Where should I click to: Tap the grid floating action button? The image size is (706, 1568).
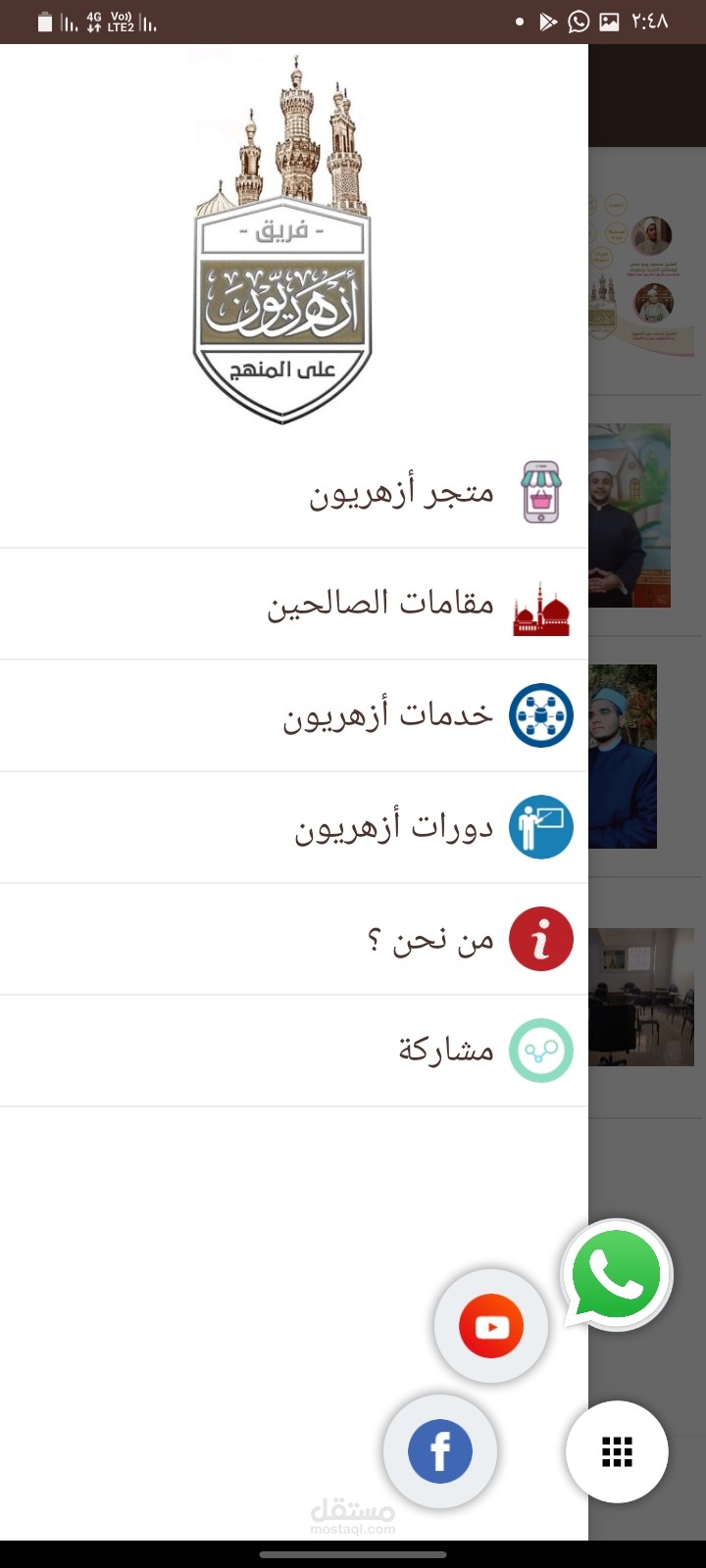pyautogui.click(x=617, y=1451)
